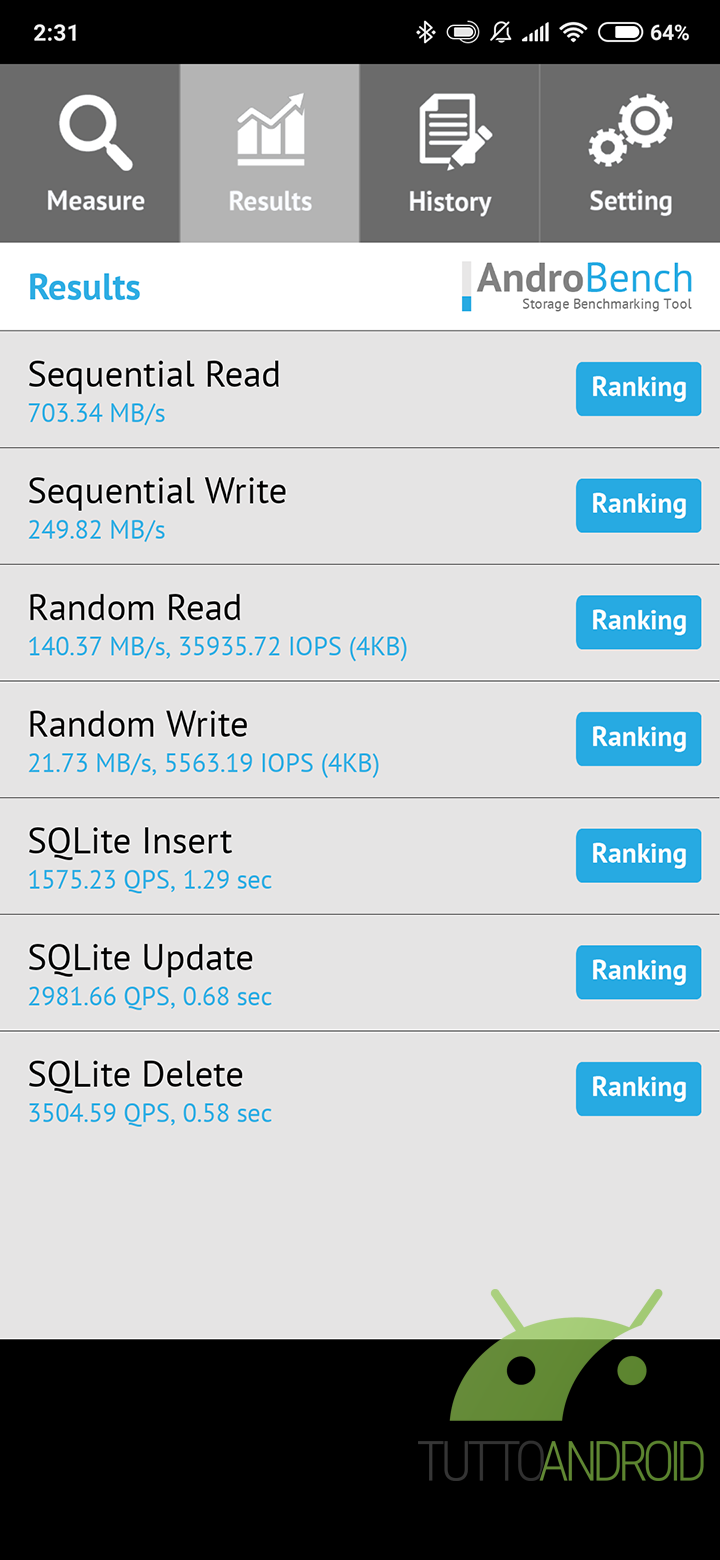Check SQLite Insert Ranking

638,855
